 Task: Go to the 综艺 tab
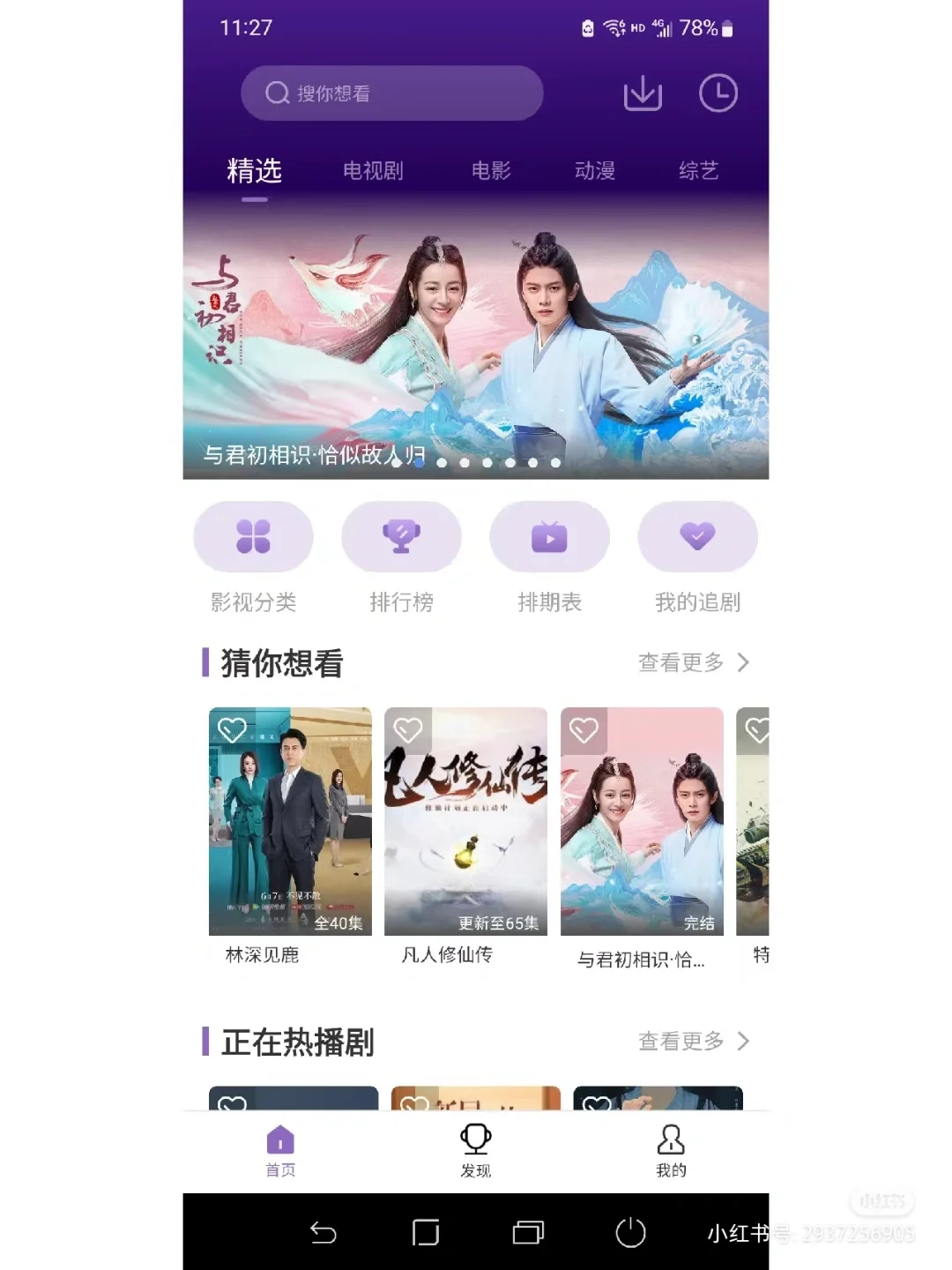(698, 170)
